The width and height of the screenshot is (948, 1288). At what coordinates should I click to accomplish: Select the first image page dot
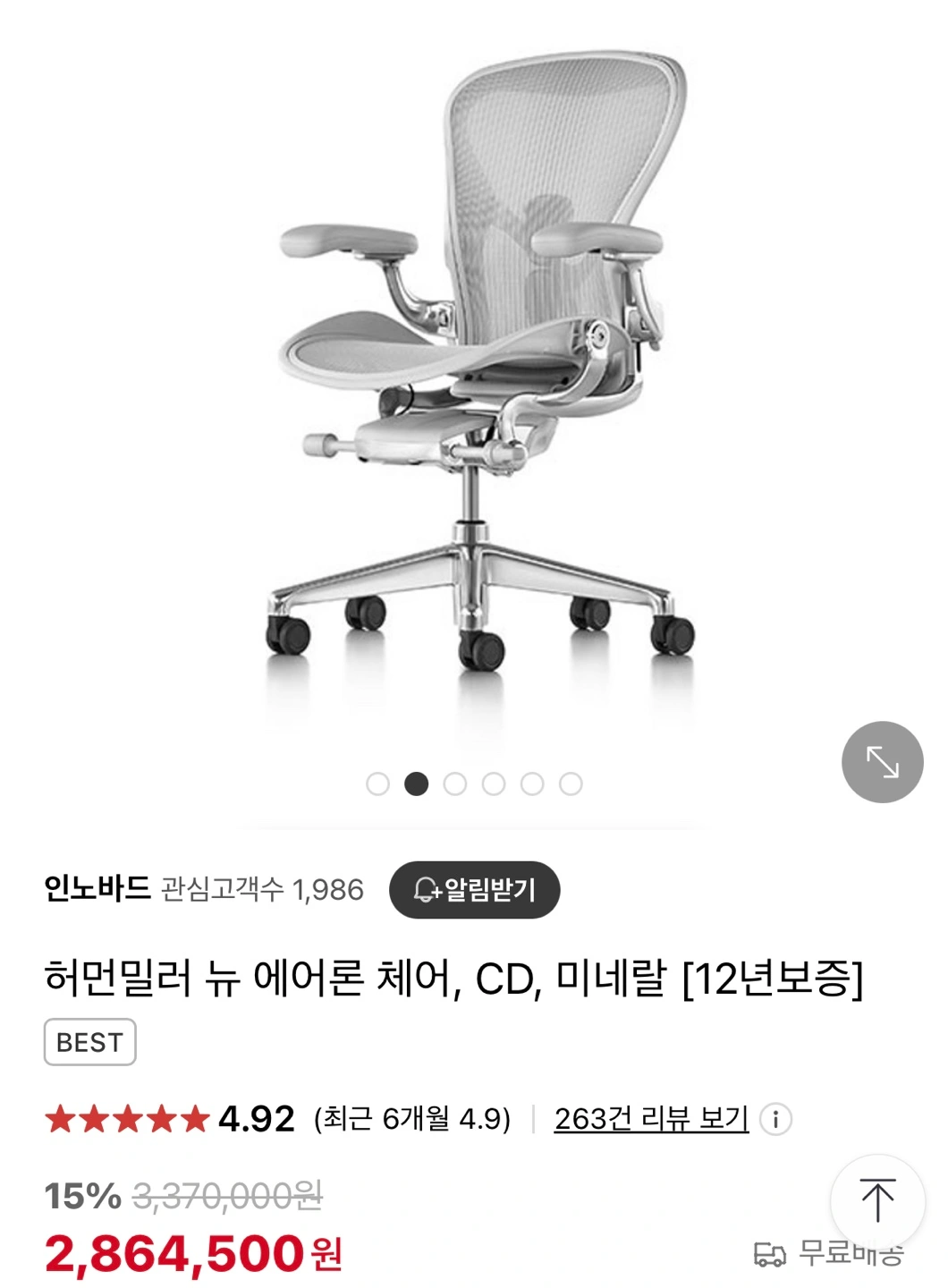378,784
